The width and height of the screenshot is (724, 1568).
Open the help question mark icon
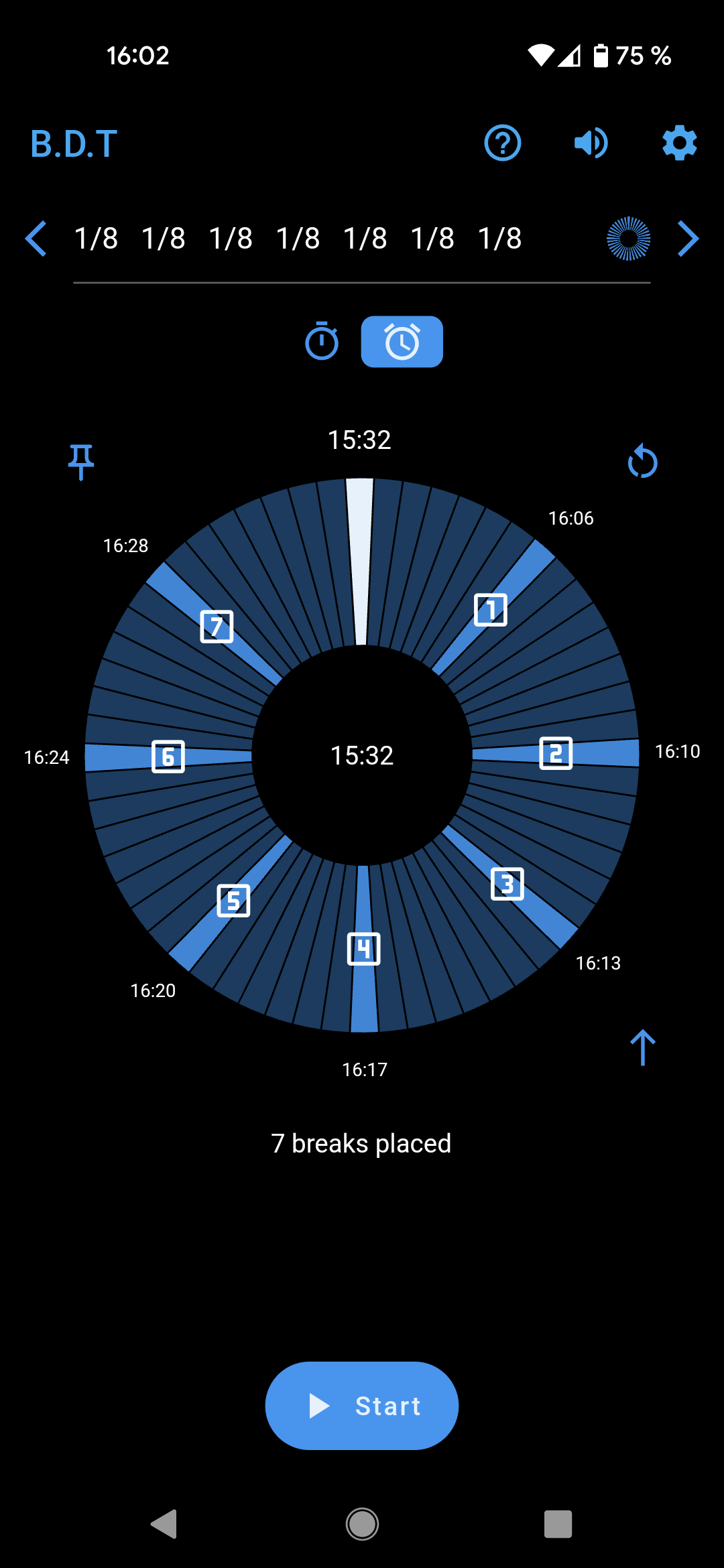point(502,143)
